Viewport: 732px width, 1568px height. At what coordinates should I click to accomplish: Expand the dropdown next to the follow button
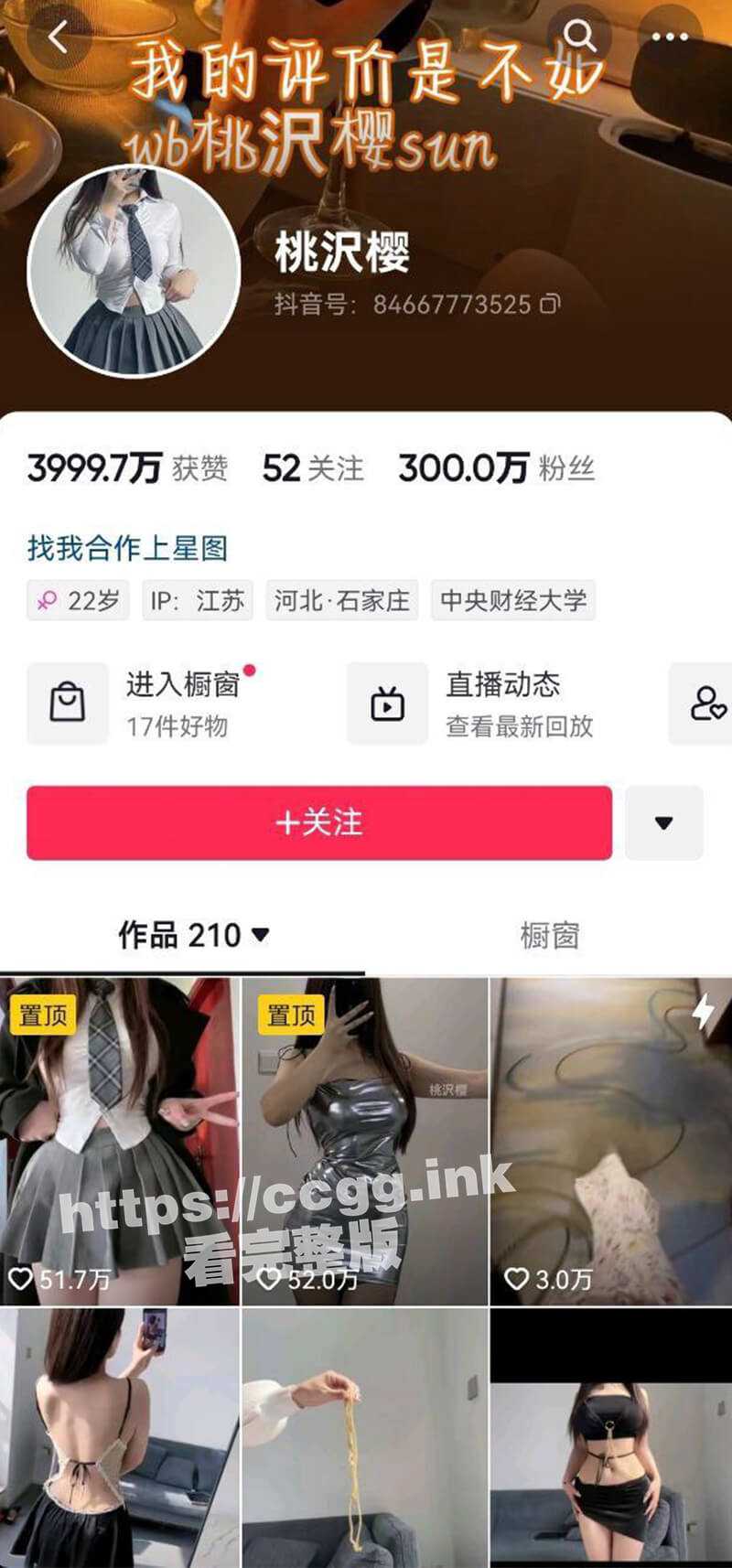pos(664,822)
